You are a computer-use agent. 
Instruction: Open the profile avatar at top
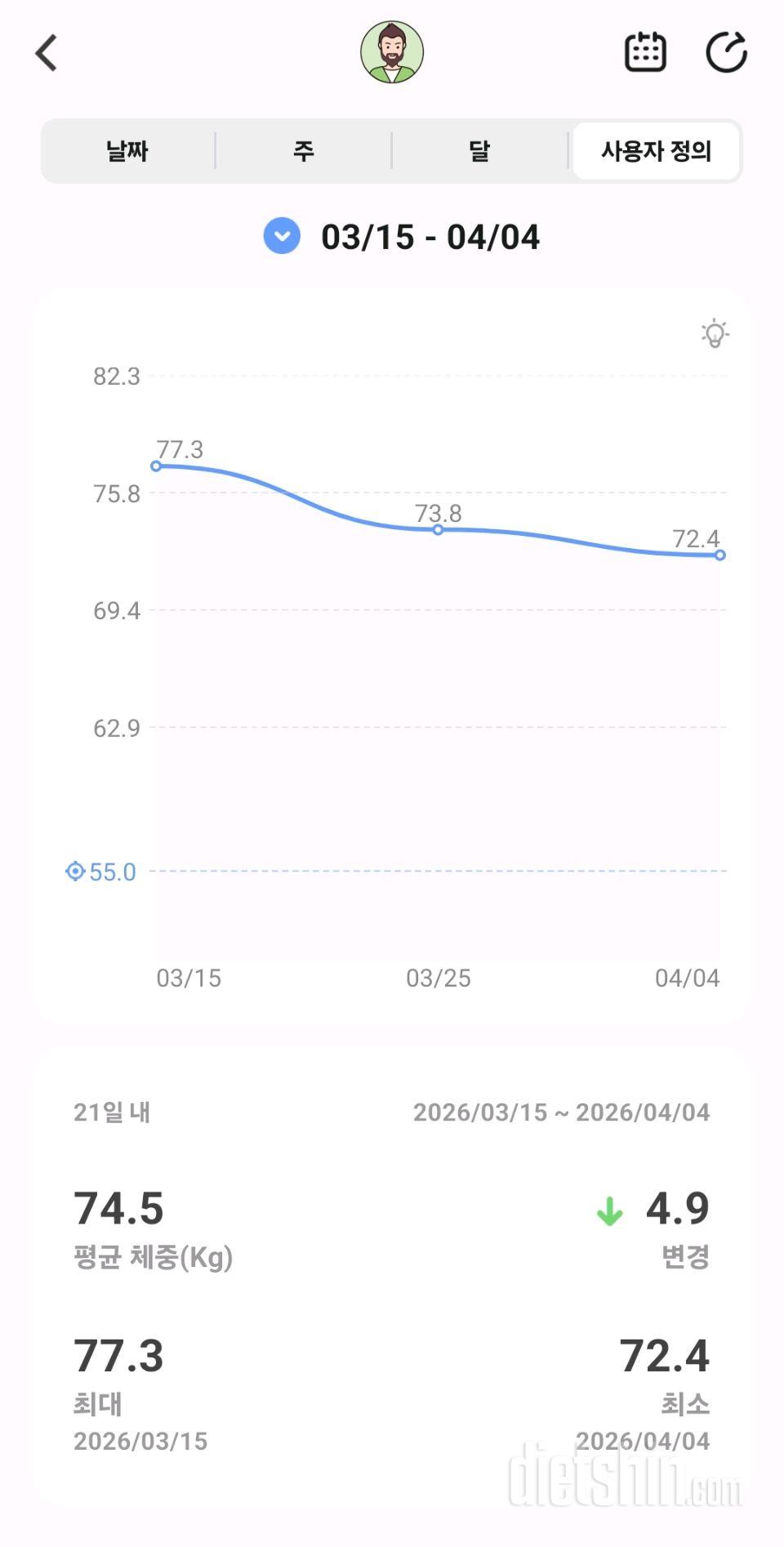click(x=392, y=53)
